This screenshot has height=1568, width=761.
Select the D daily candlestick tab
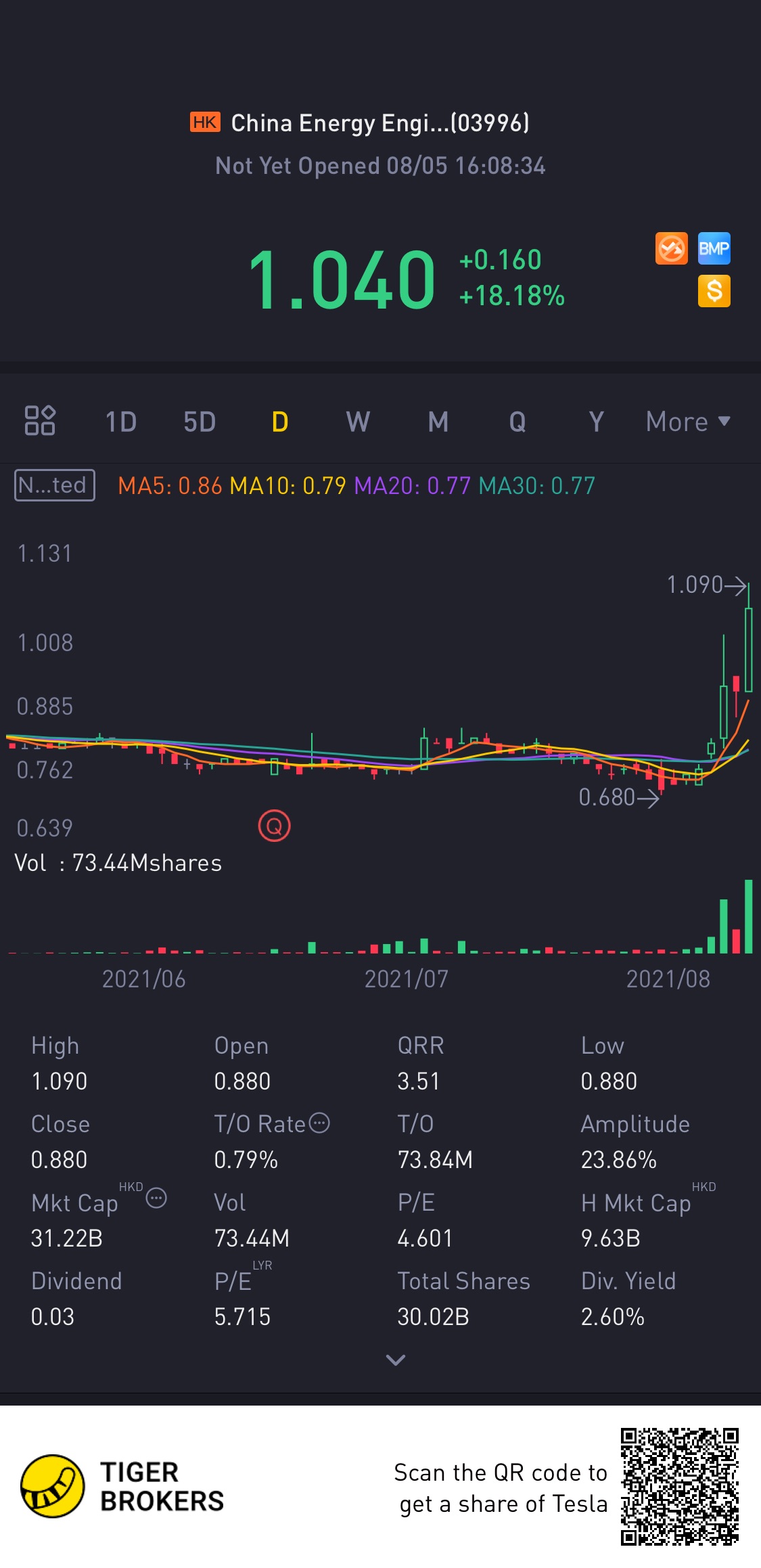[279, 422]
